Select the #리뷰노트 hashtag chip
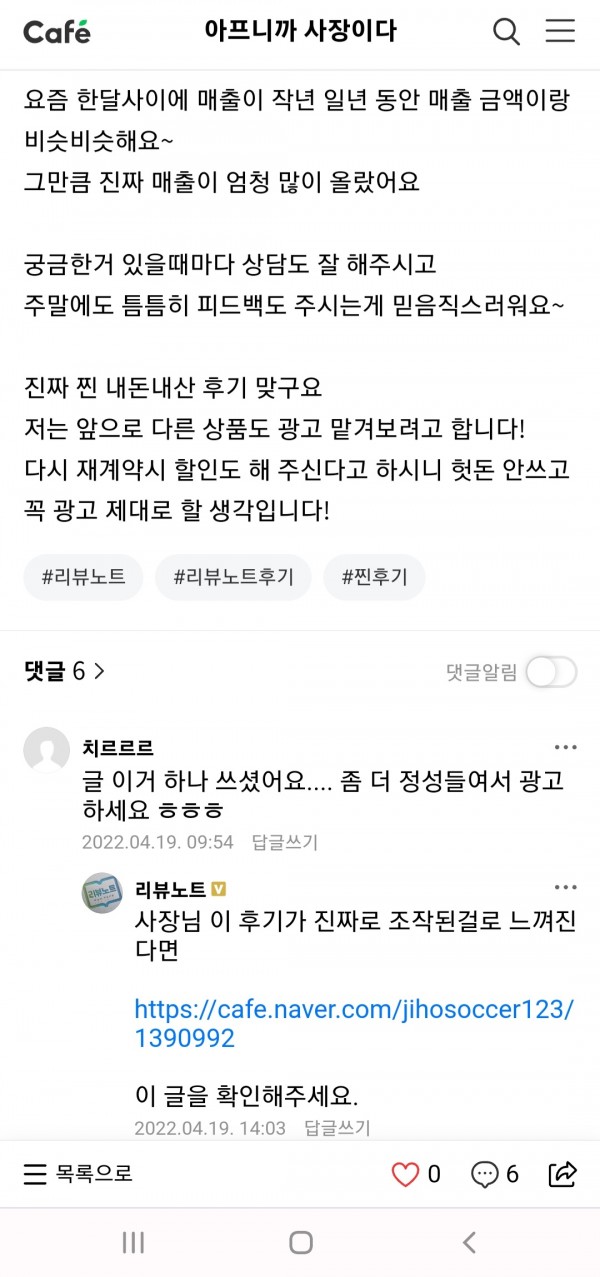The height and width of the screenshot is (1277, 600). [x=83, y=577]
